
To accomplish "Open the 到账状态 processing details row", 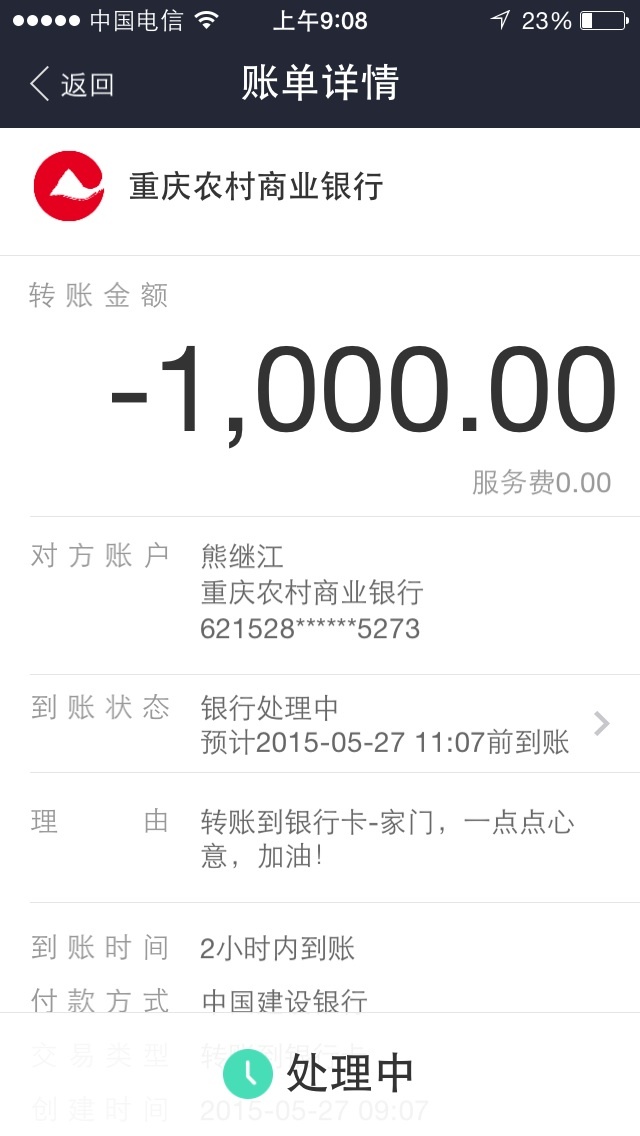I will coord(320,724).
